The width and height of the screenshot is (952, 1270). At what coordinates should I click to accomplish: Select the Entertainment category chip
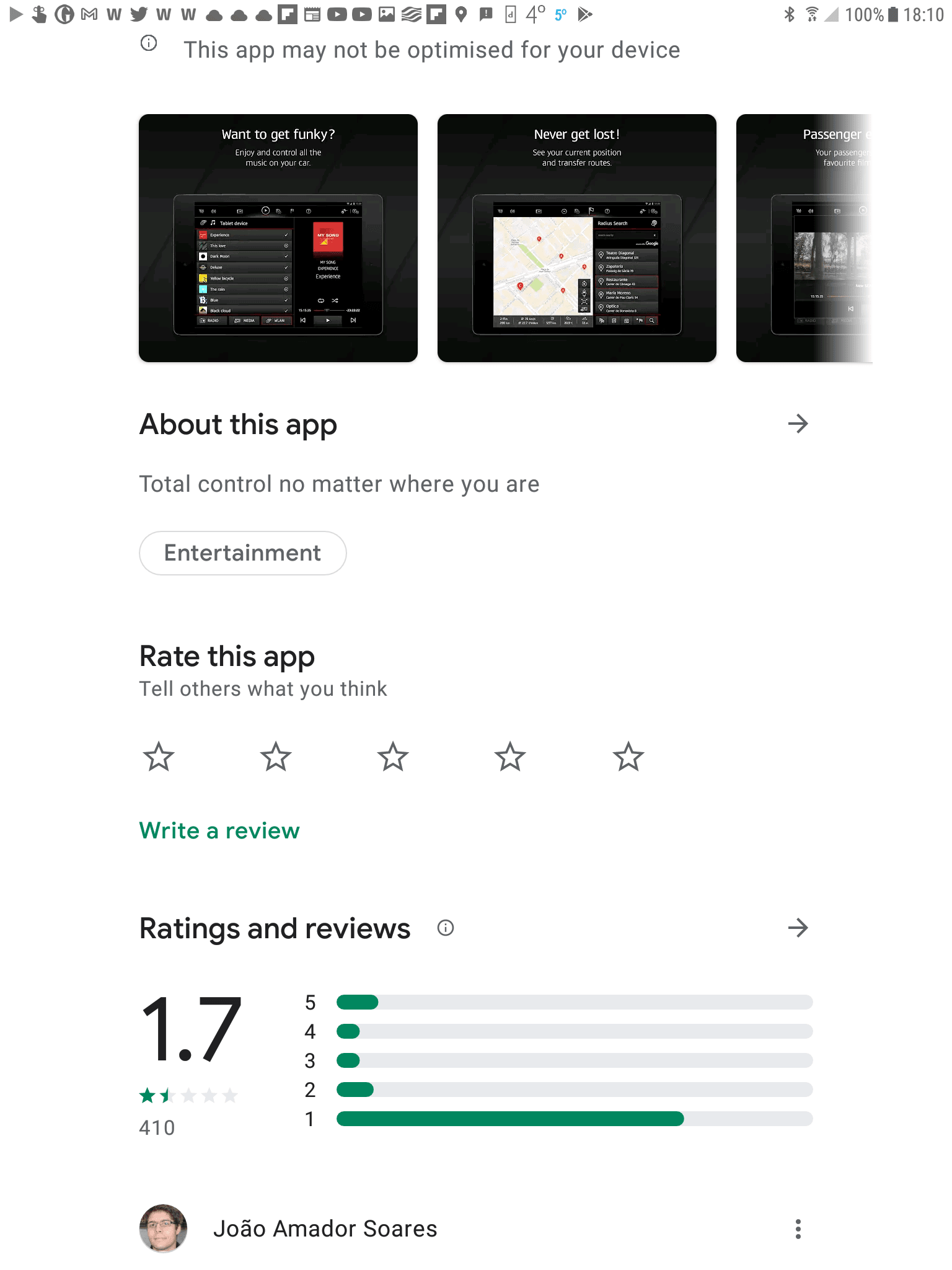click(x=242, y=553)
